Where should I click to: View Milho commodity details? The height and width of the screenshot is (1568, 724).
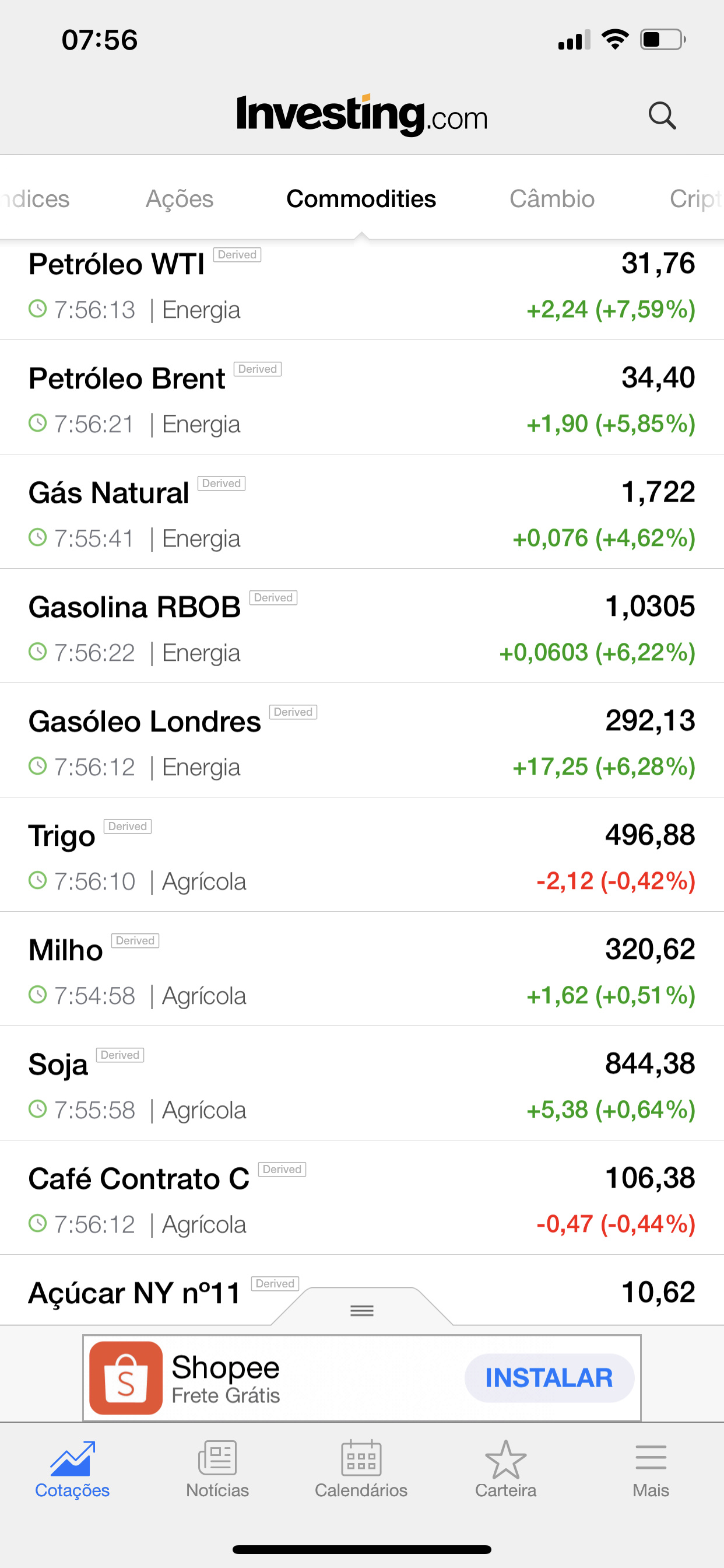[x=362, y=970]
